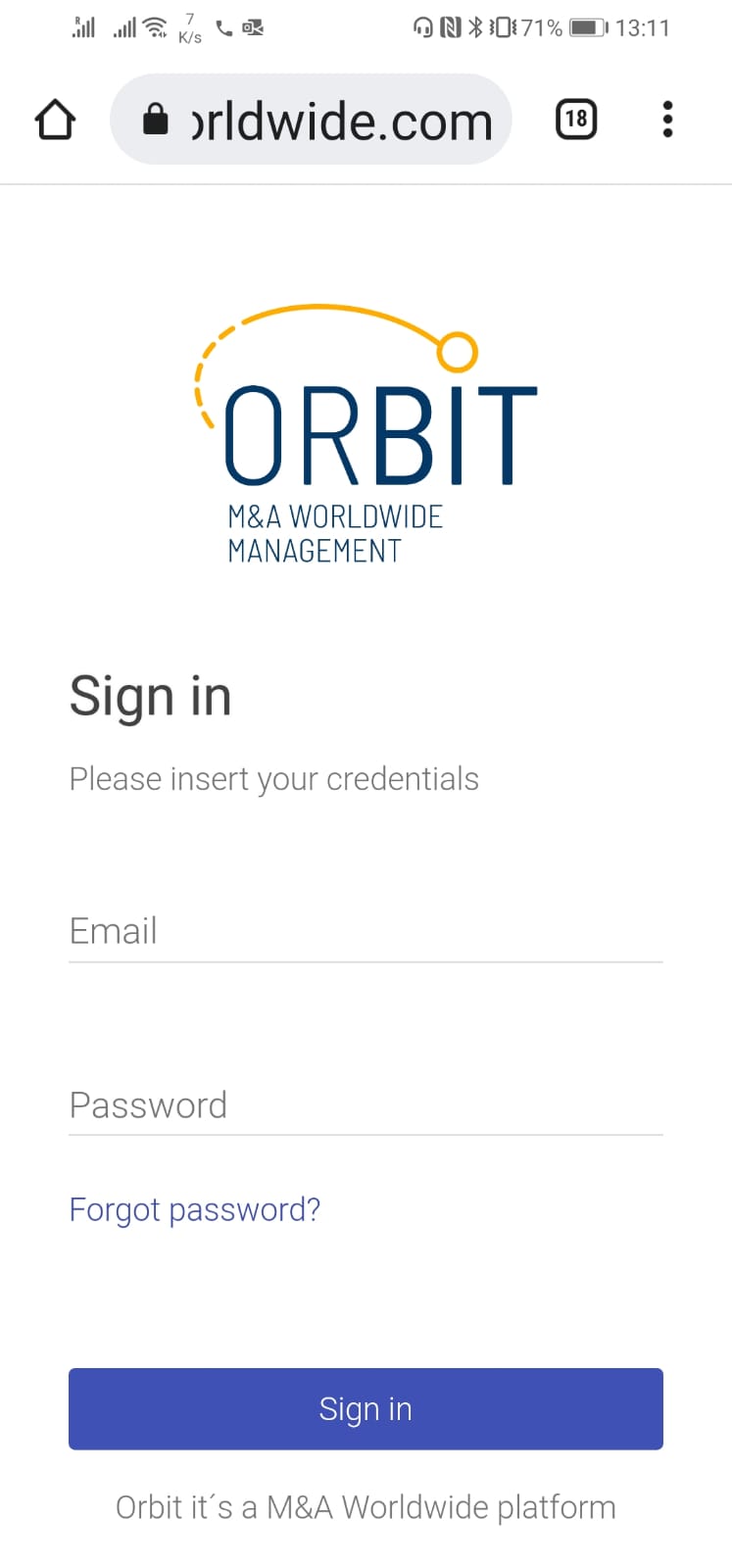
Task: Click the mobile signal strength indicator
Action: pyautogui.click(x=82, y=26)
